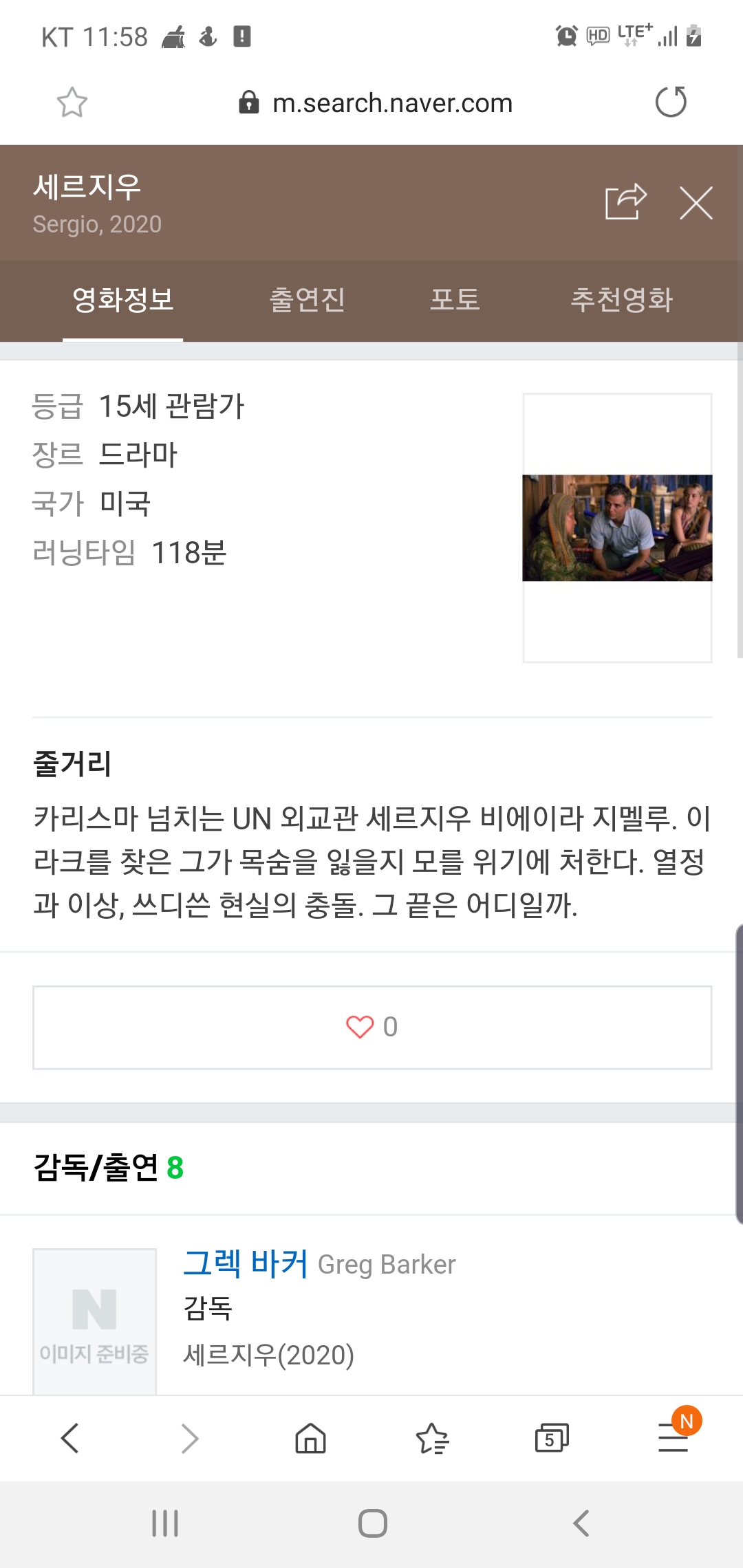
Task: Select the 영화정보 tab
Action: coord(123,300)
